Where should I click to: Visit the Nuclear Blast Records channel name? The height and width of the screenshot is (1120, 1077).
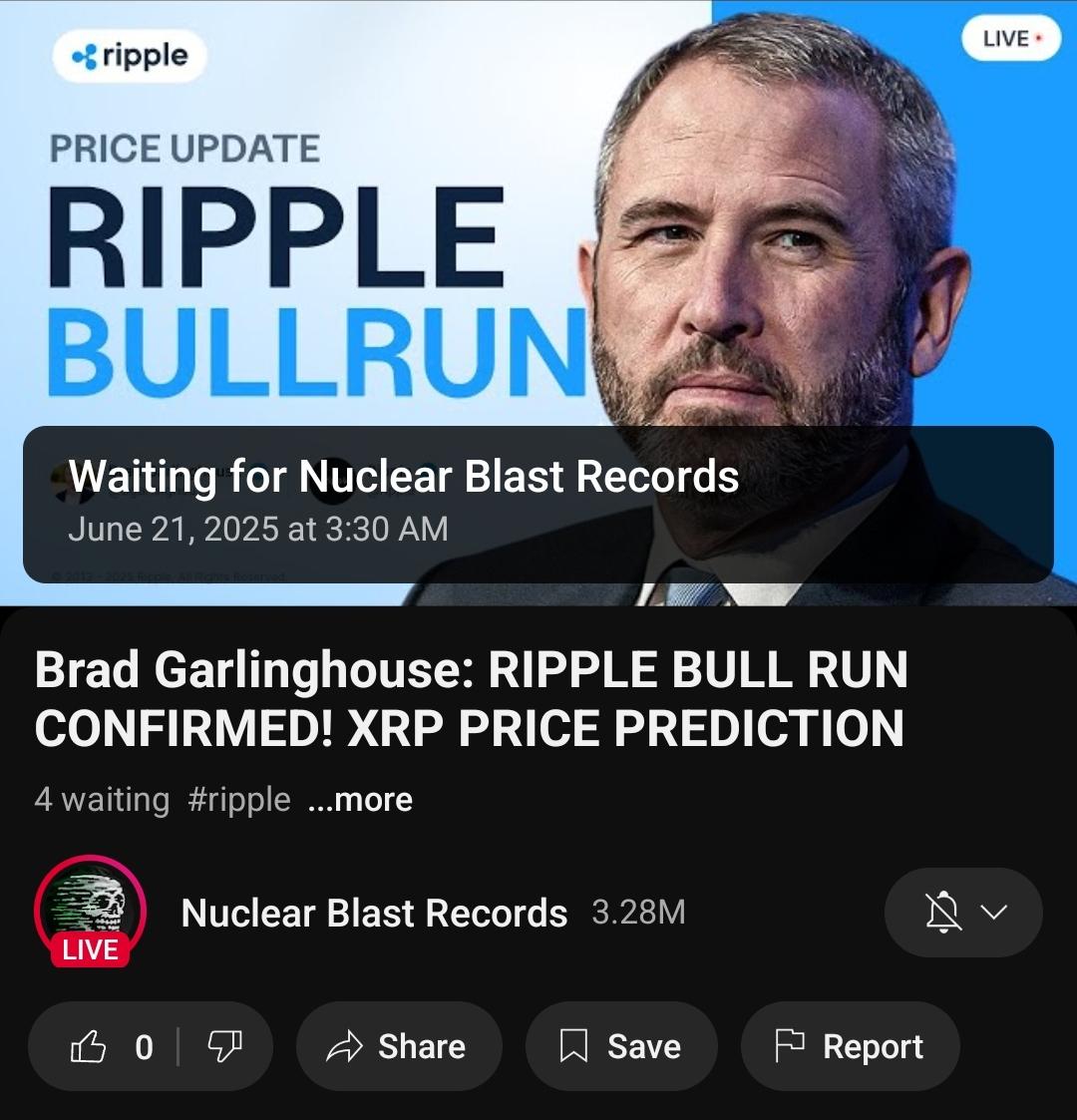click(x=374, y=914)
